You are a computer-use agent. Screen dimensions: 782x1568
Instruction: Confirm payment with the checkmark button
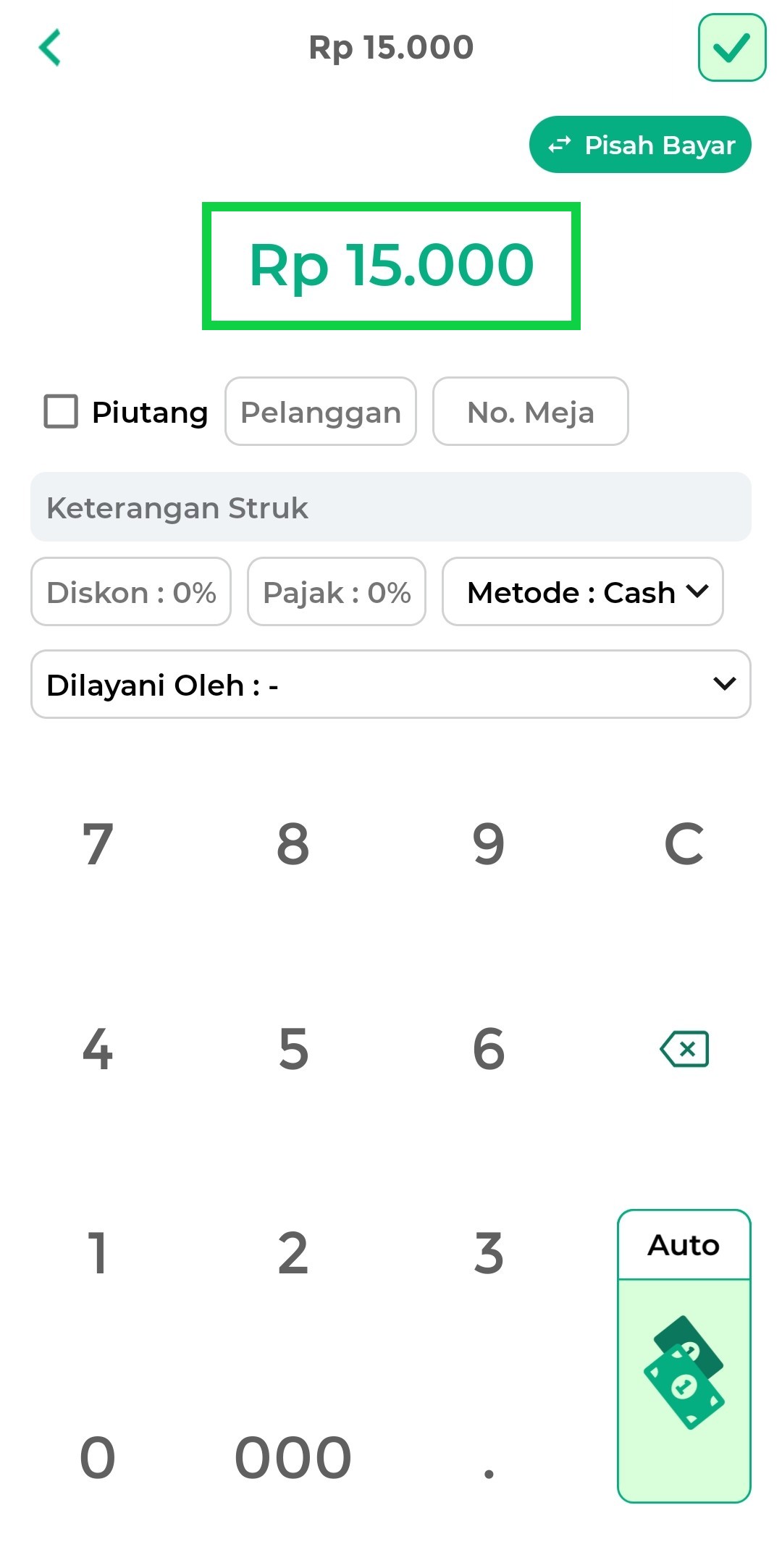click(x=731, y=48)
